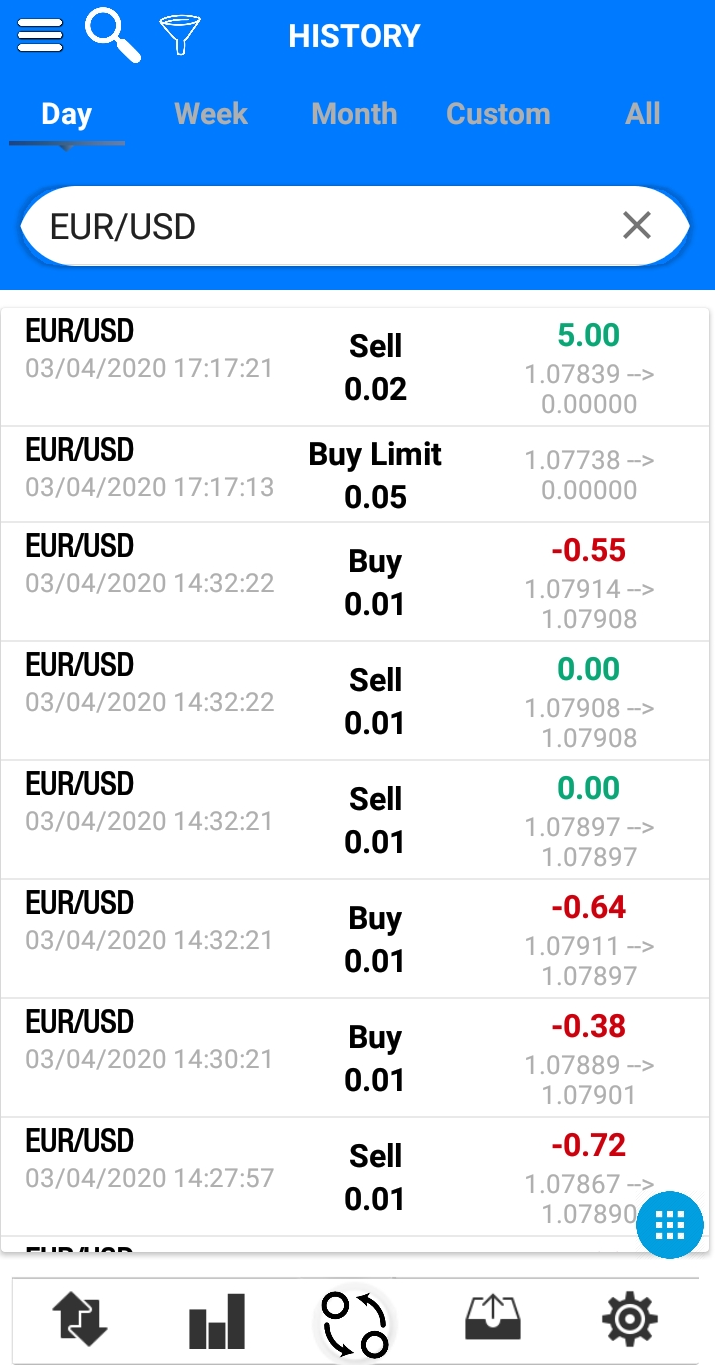The height and width of the screenshot is (1365, 715).
Task: Open the hamburger menu
Action: pyautogui.click(x=40, y=36)
